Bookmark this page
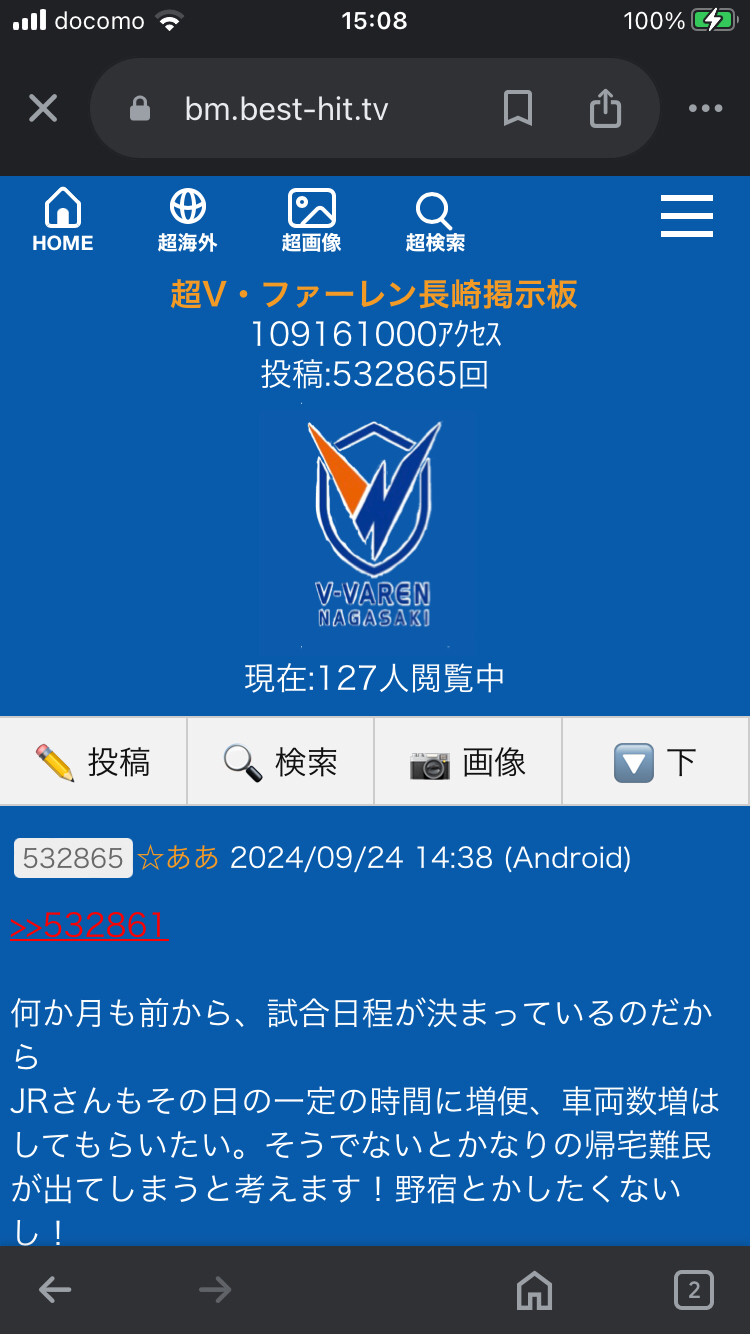 (517, 108)
